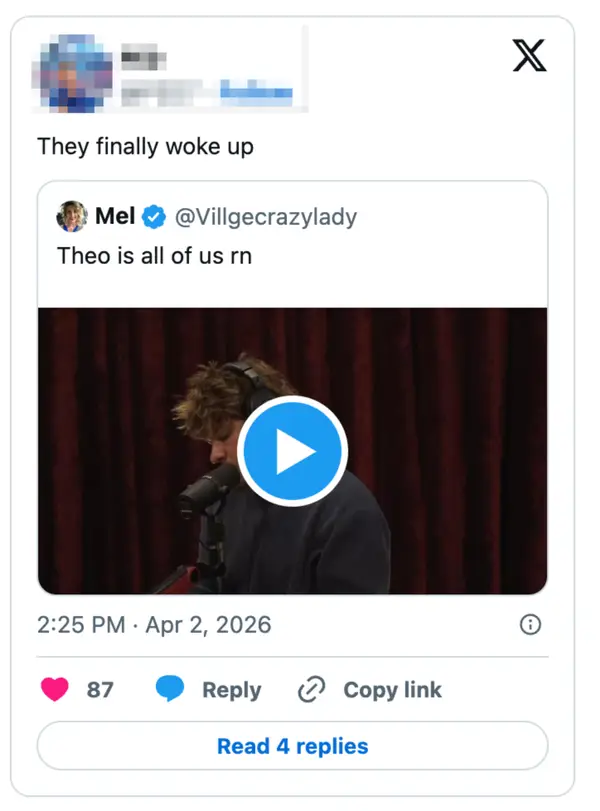The image size is (600, 811).
Task: Copy link to this tweet
Action: (371, 690)
